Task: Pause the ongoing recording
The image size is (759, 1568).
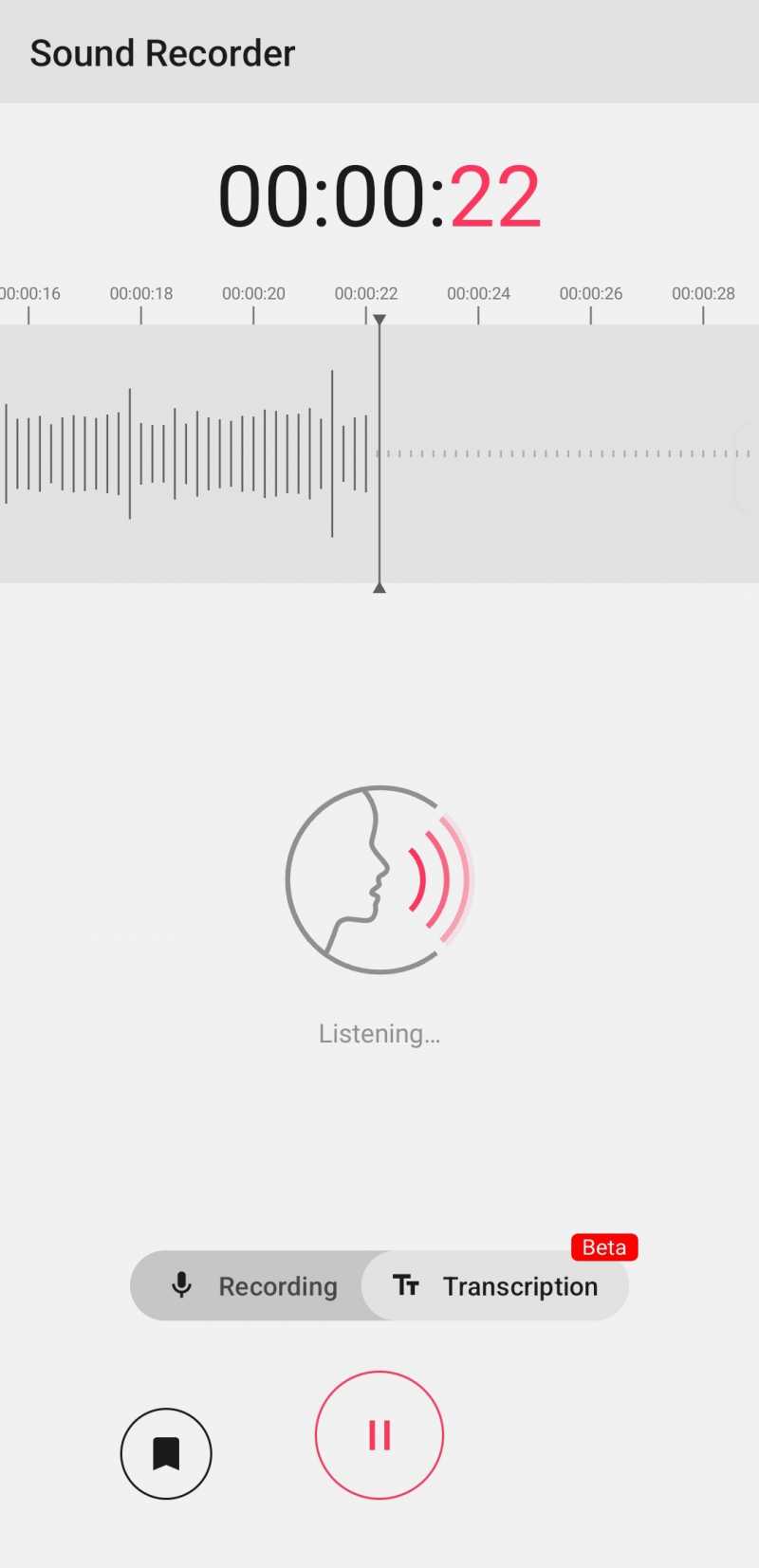Action: (379, 1434)
